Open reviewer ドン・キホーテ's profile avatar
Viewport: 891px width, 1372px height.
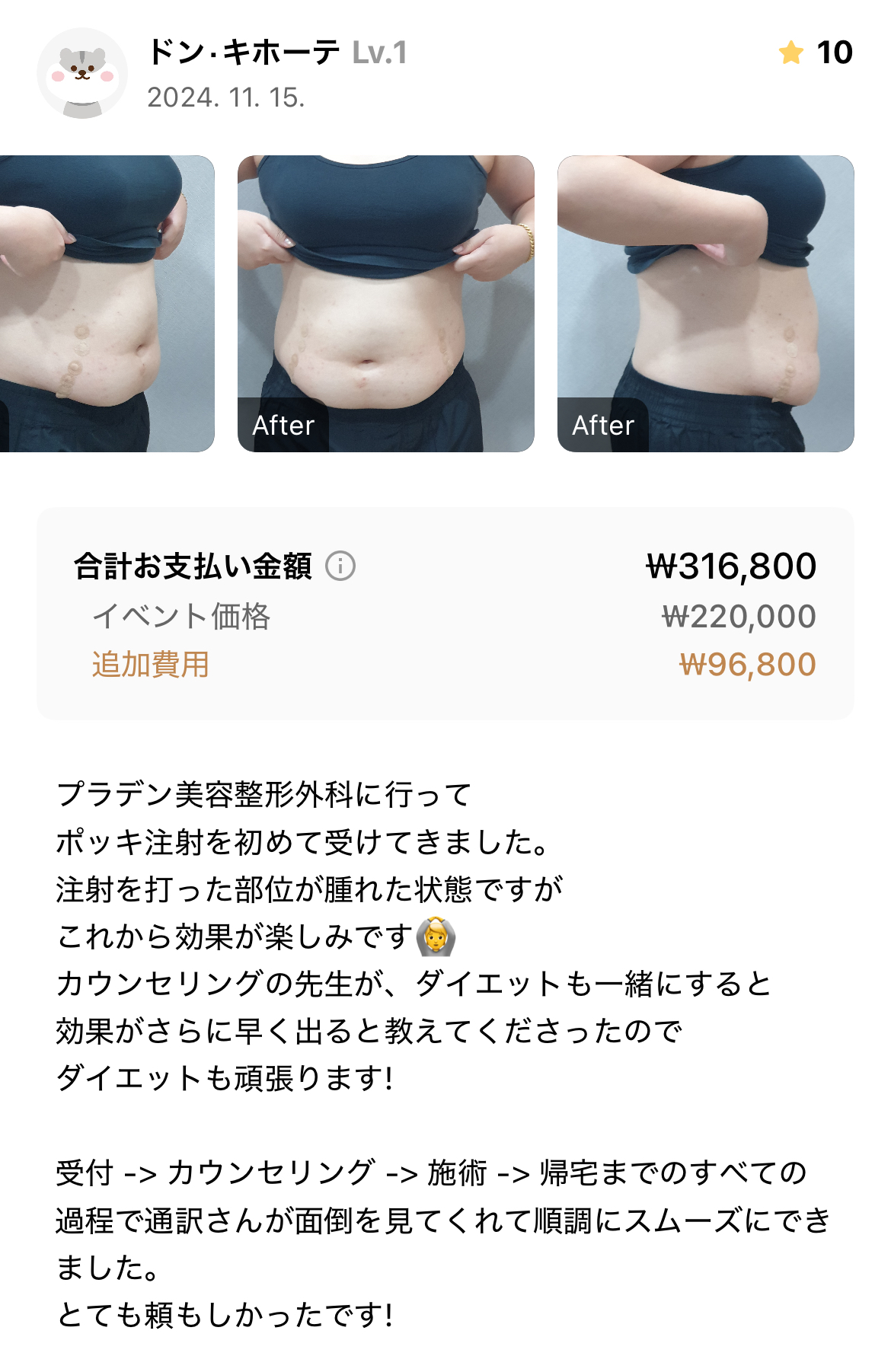pos(82,74)
